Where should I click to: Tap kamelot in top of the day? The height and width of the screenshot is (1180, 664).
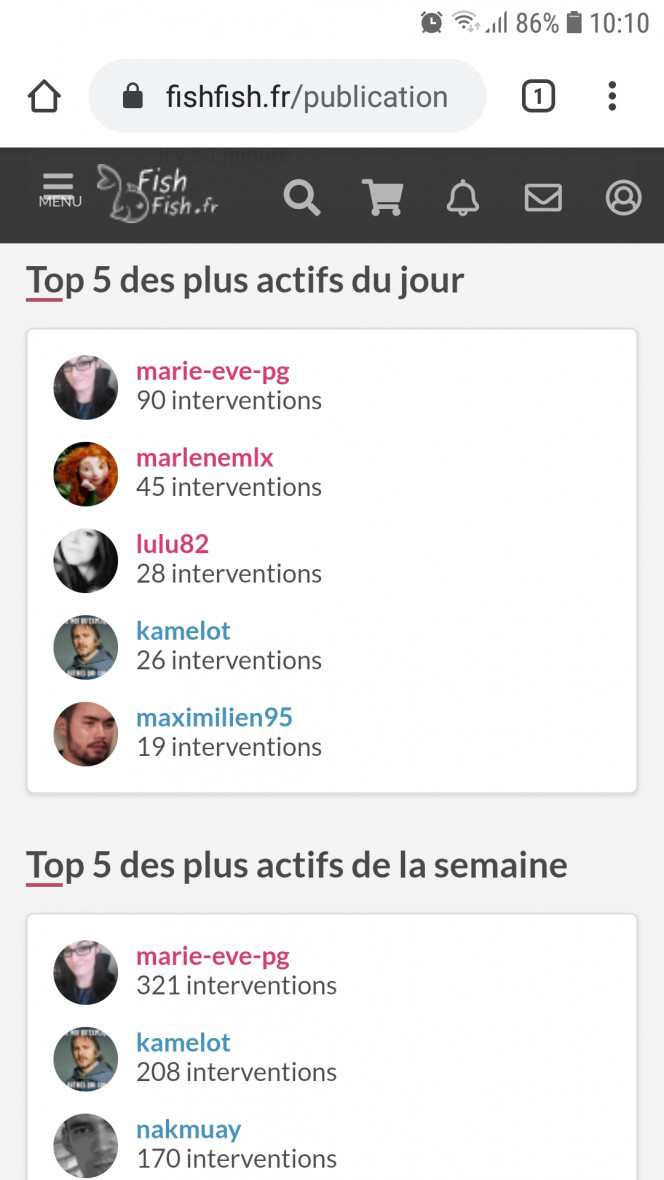pyautogui.click(x=183, y=631)
